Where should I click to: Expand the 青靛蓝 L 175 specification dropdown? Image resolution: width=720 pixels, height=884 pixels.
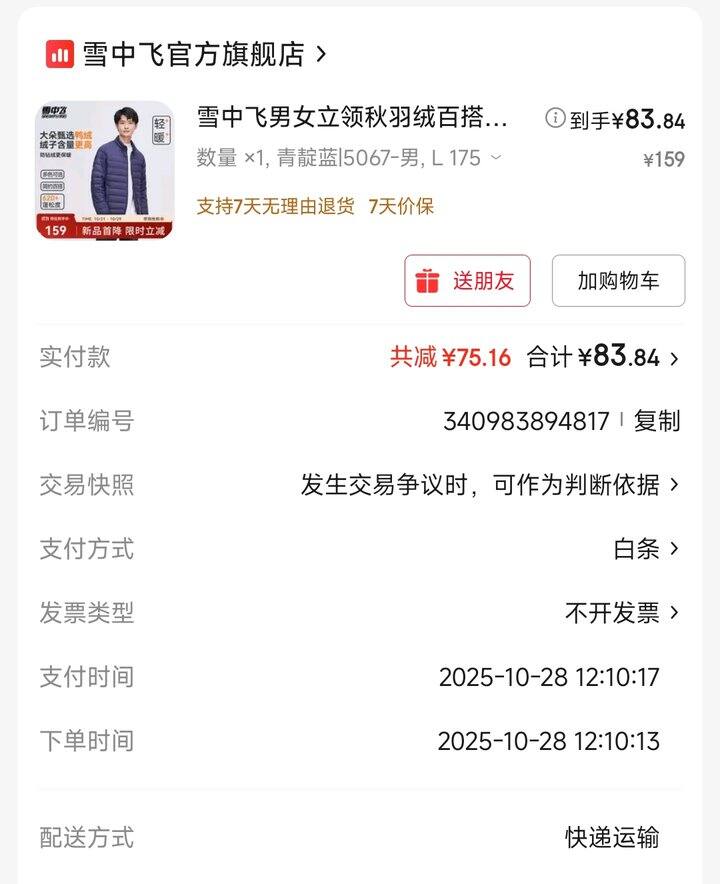coord(495,158)
